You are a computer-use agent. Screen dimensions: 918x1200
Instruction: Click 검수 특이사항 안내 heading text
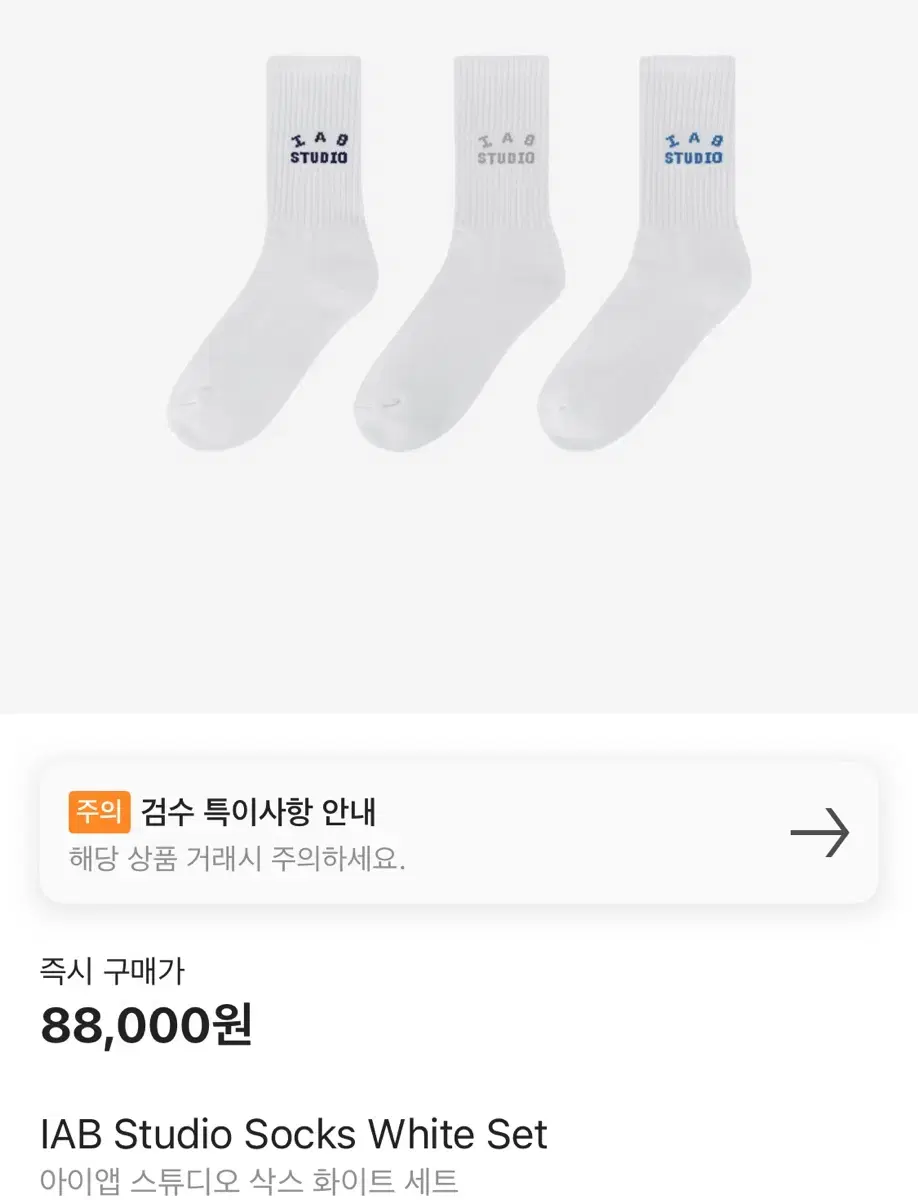coord(260,813)
